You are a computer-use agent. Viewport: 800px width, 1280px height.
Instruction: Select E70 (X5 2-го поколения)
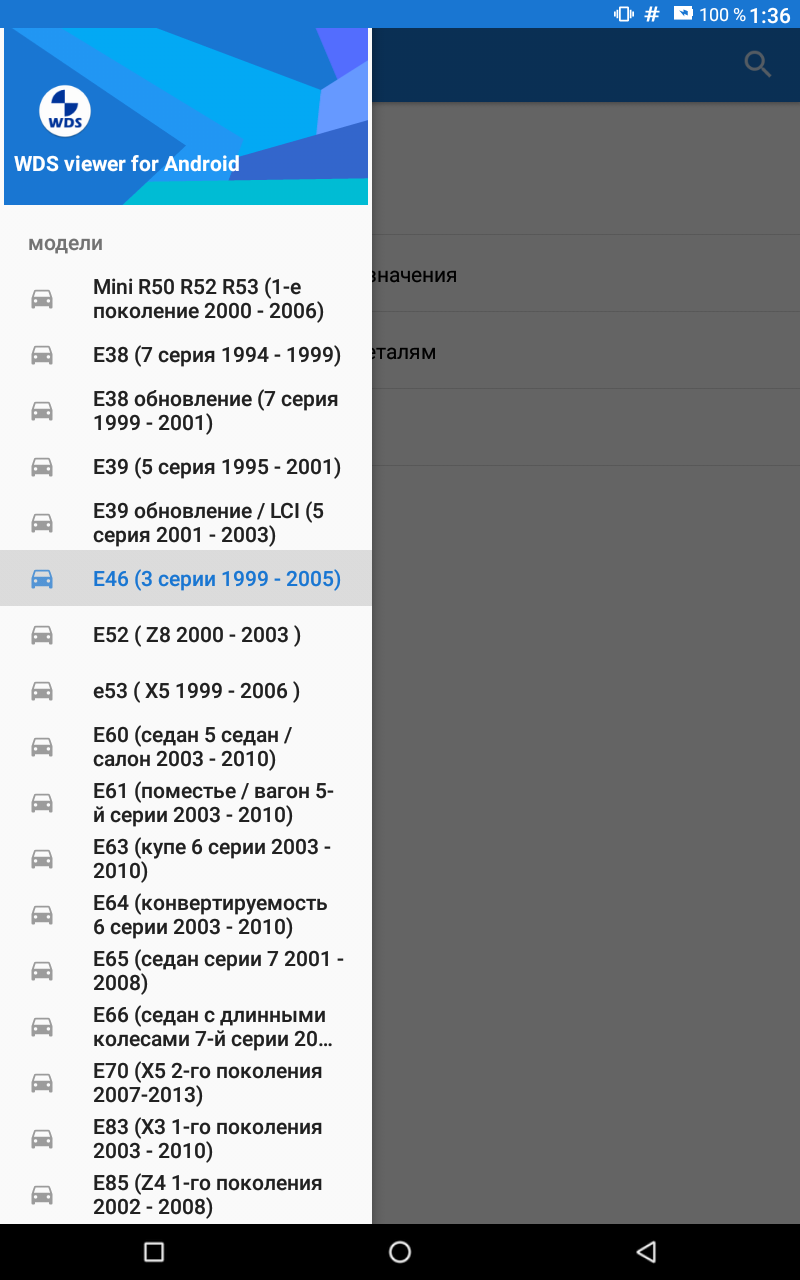pos(186,1083)
